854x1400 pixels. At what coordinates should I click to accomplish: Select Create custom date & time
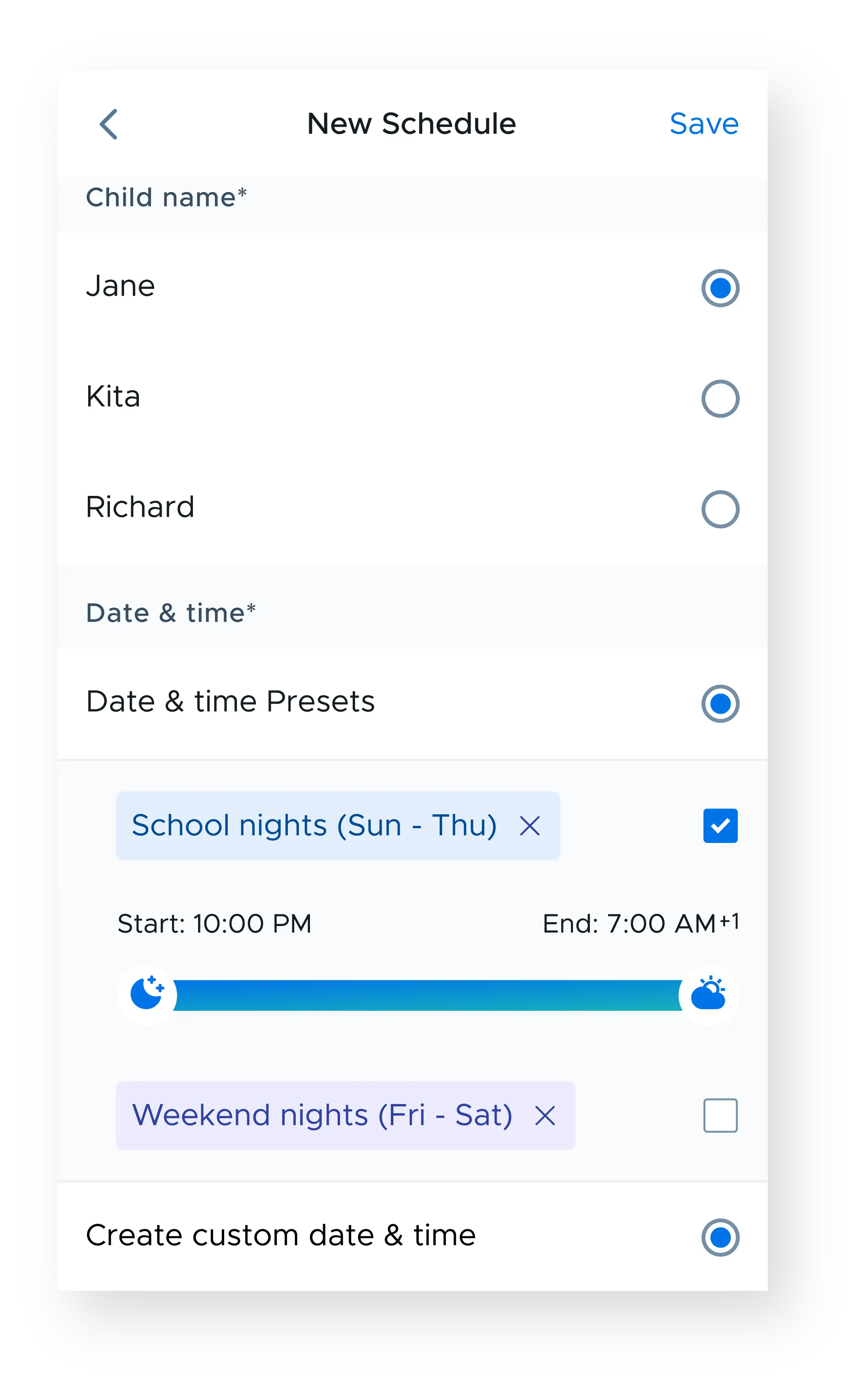[x=720, y=1237]
